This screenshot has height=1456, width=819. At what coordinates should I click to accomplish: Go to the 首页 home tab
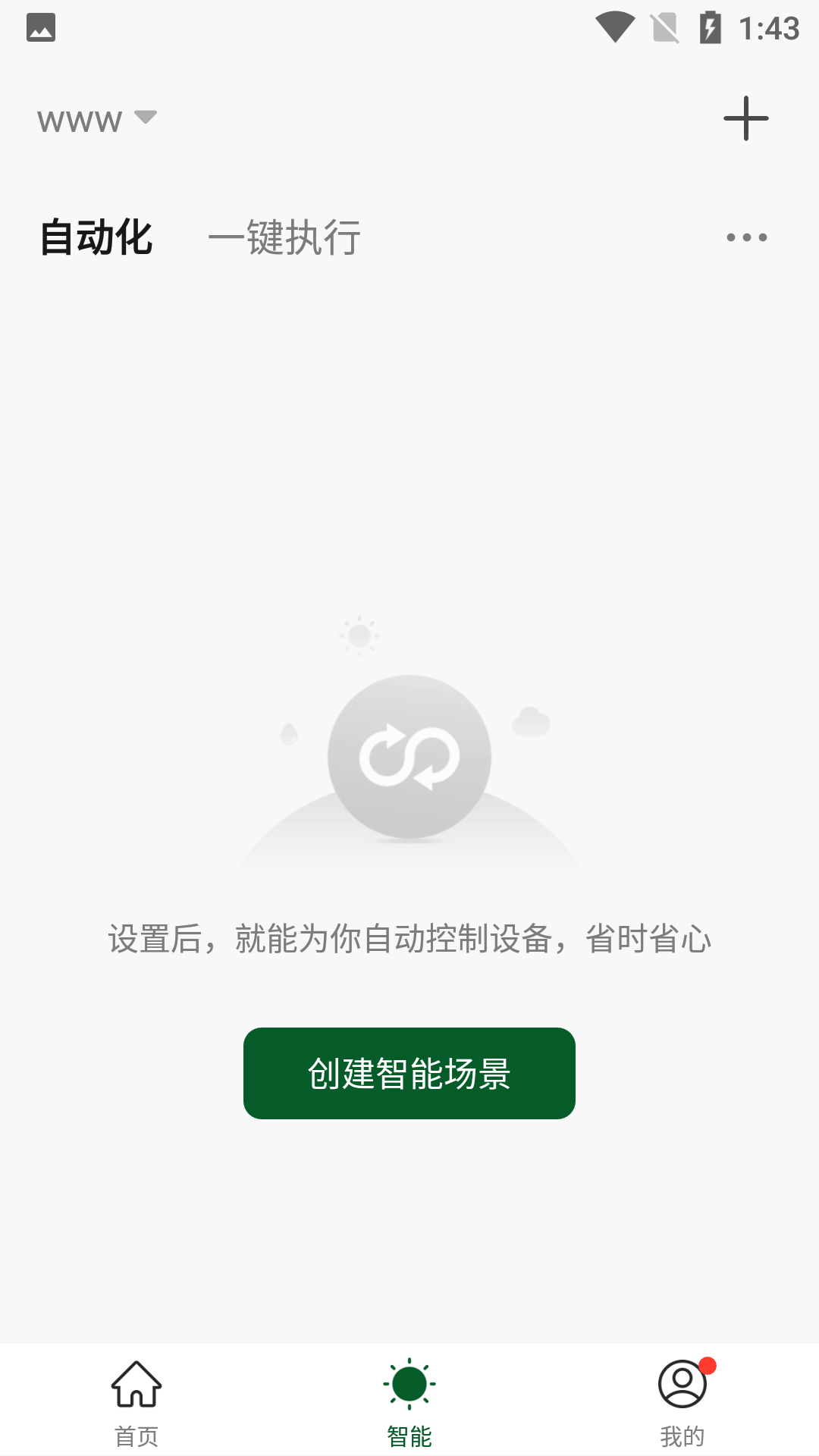pyautogui.click(x=136, y=1403)
